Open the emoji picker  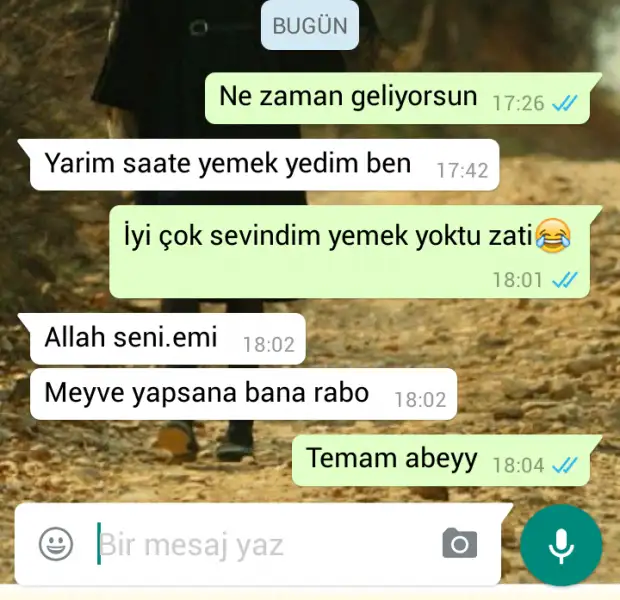pos(56,544)
